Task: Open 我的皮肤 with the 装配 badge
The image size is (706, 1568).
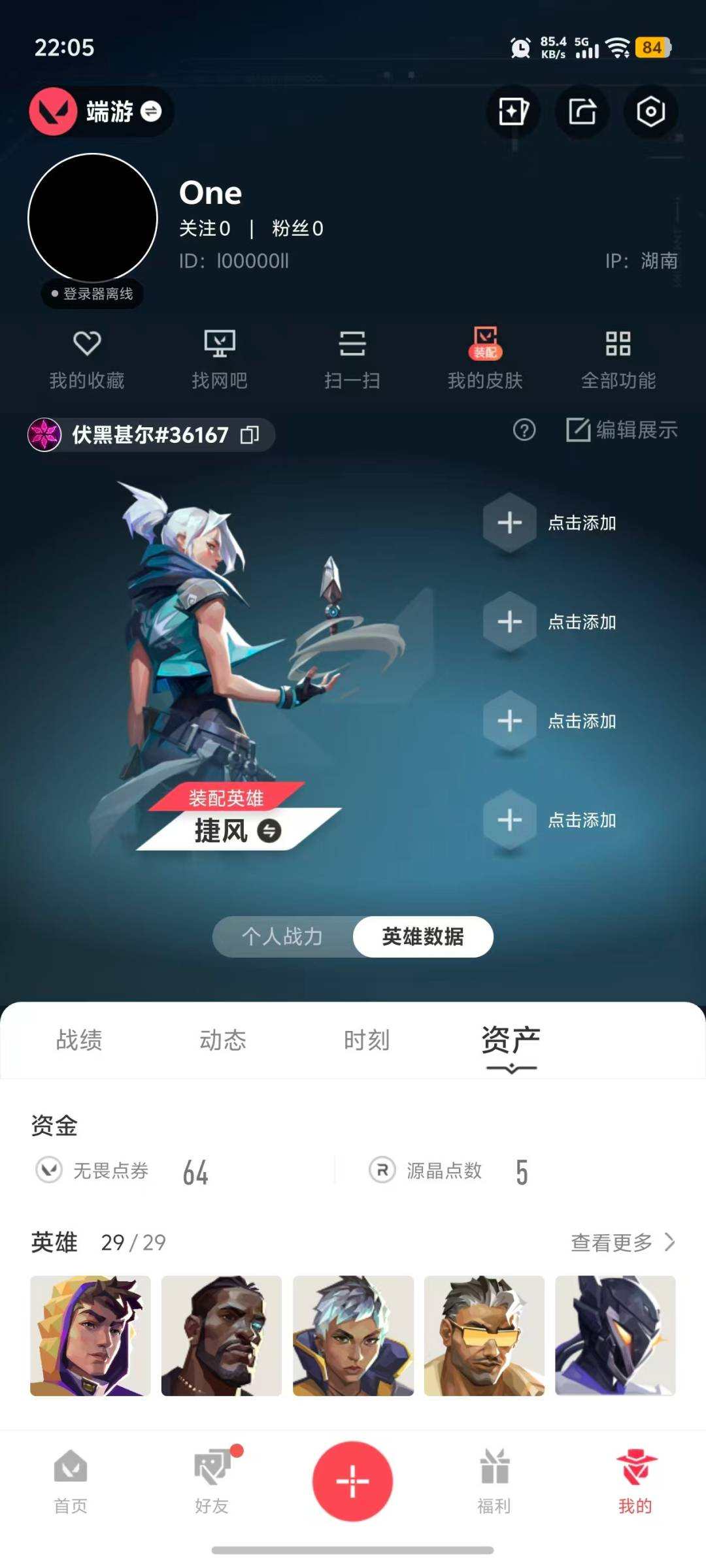Action: 485,359
